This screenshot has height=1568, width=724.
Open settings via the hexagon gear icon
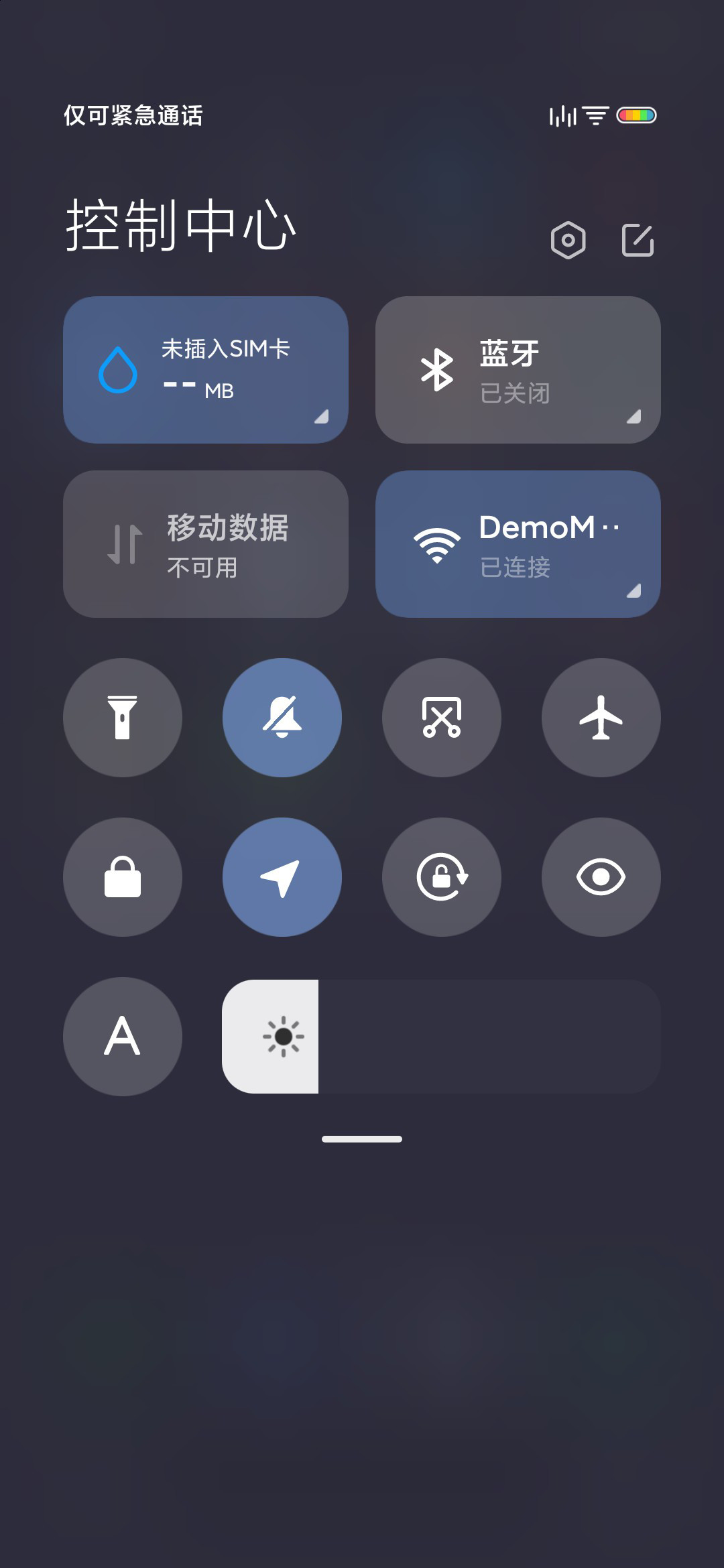pos(568,240)
